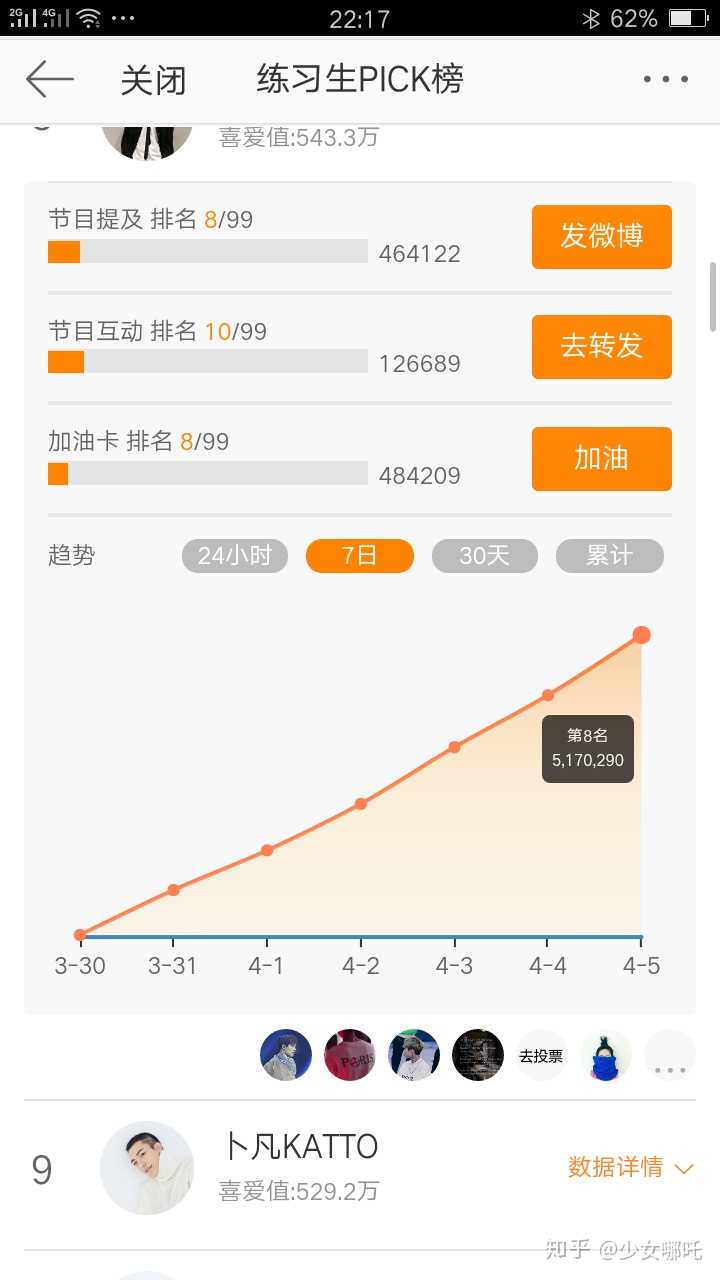
Task: Tap the 4-4 data point on chart
Action: [x=548, y=695]
